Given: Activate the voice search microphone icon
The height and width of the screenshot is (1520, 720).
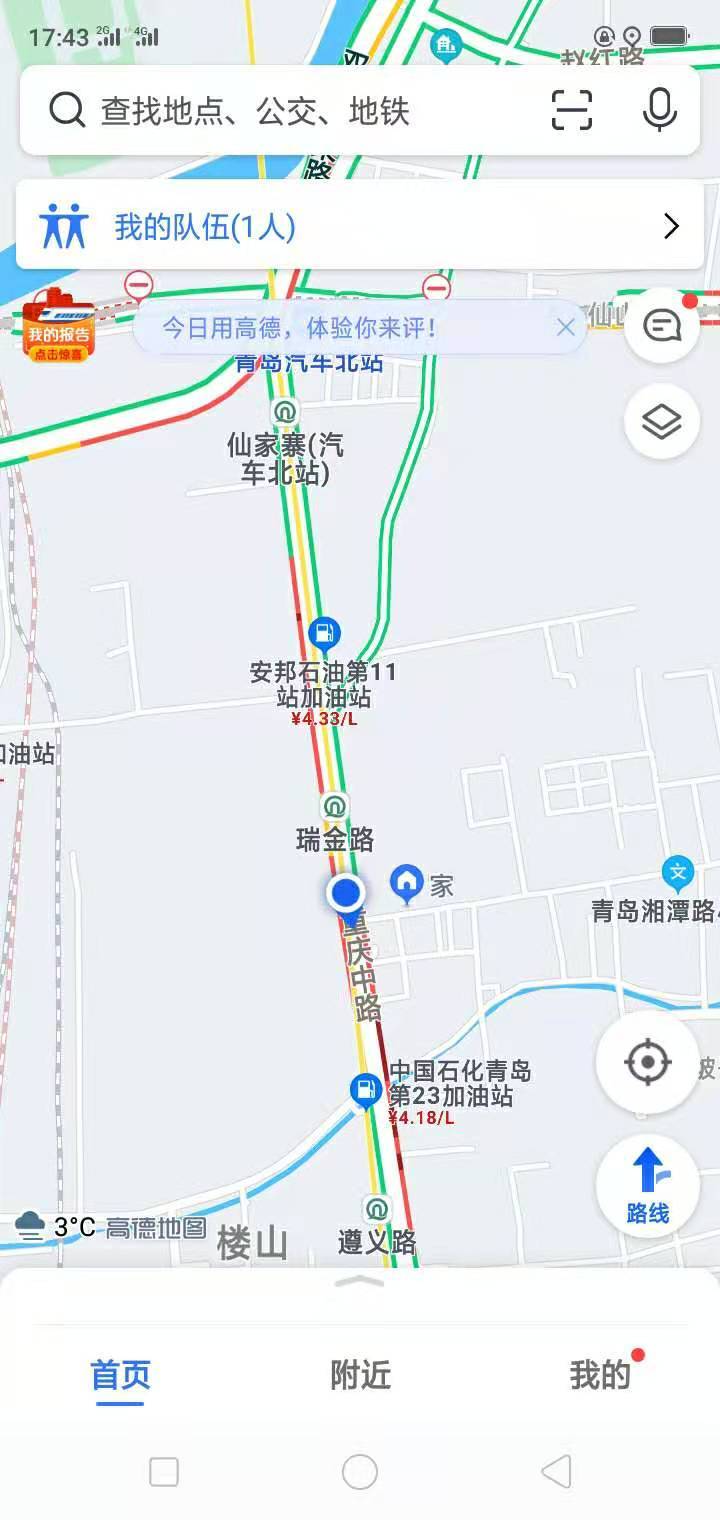Looking at the screenshot, I should point(657,111).
